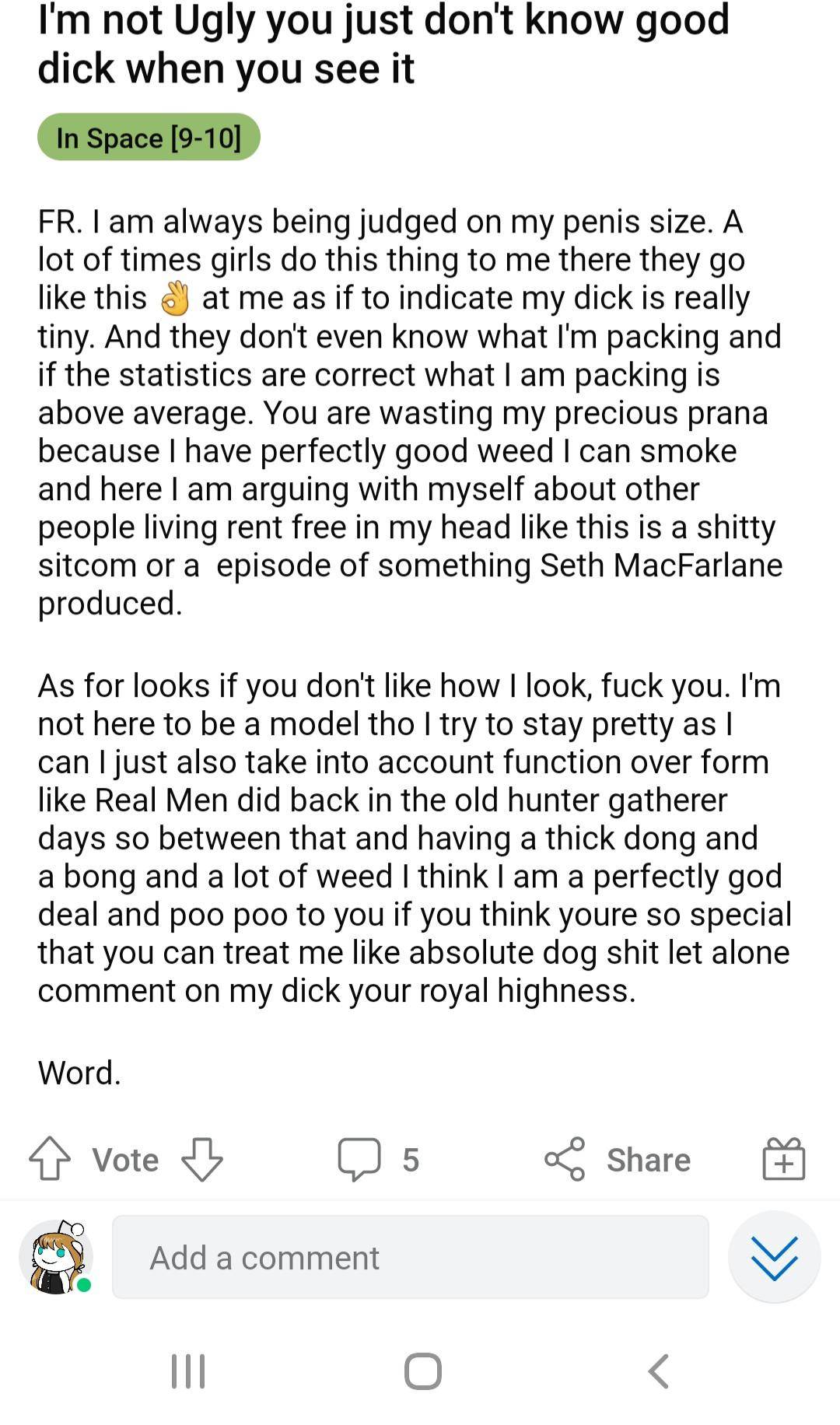The width and height of the screenshot is (840, 1425).
Task: Upvote this post
Action: (x=50, y=1159)
